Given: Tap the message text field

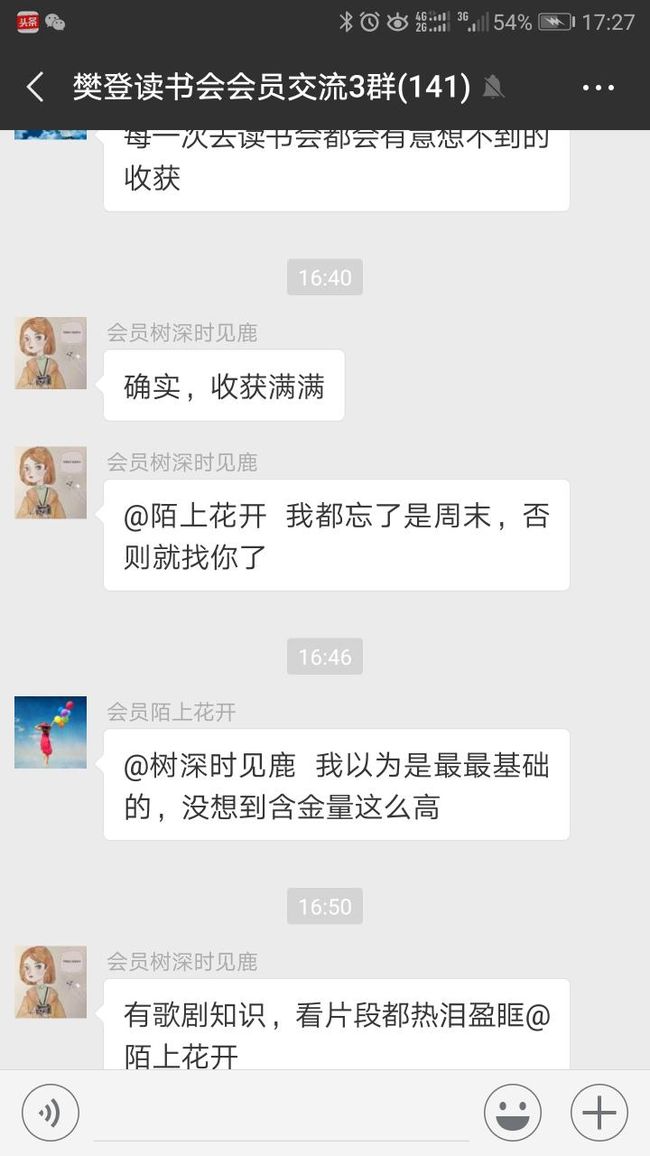Looking at the screenshot, I should pyautogui.click(x=282, y=1113).
